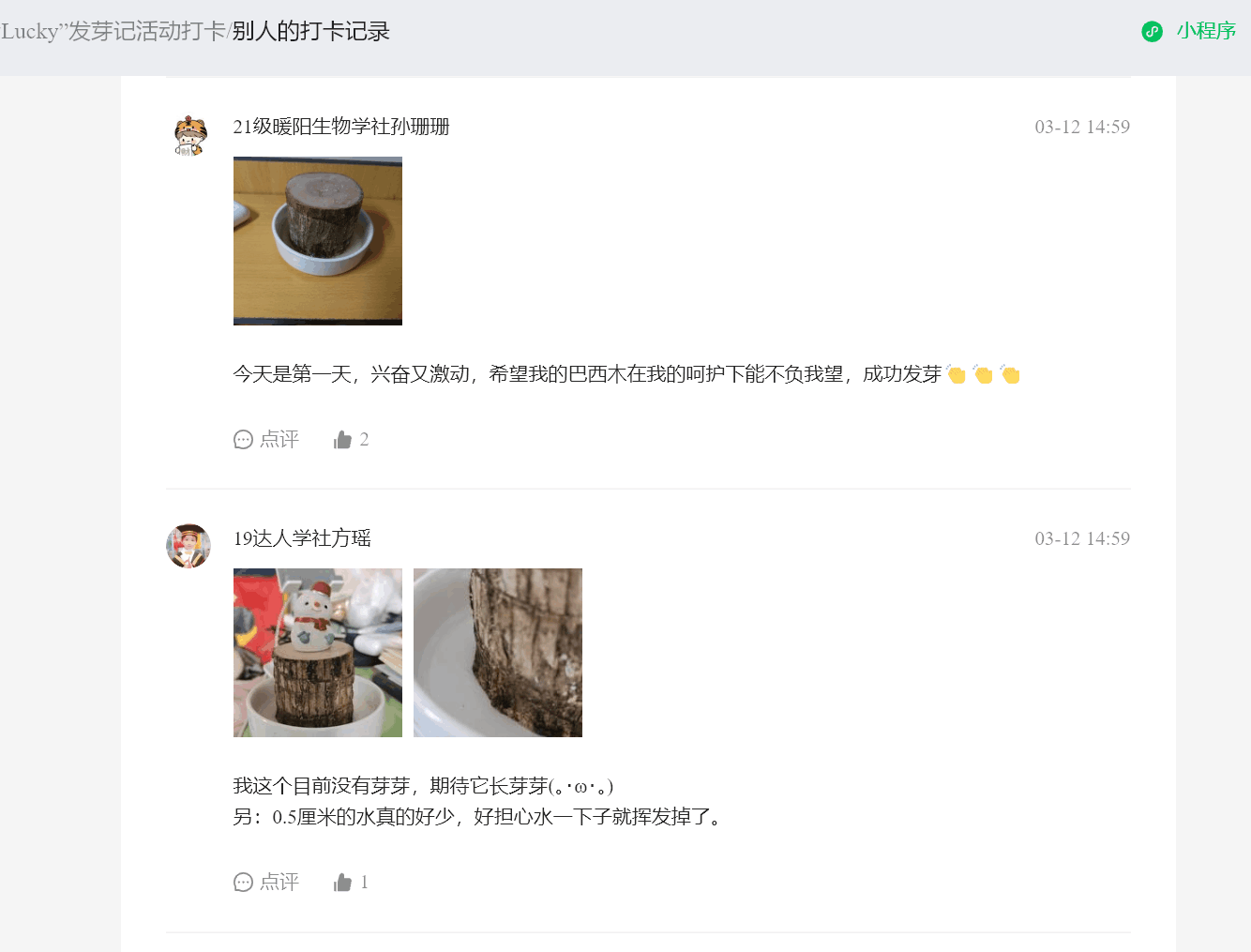Comment on 方瑶's check-in post

[266, 882]
